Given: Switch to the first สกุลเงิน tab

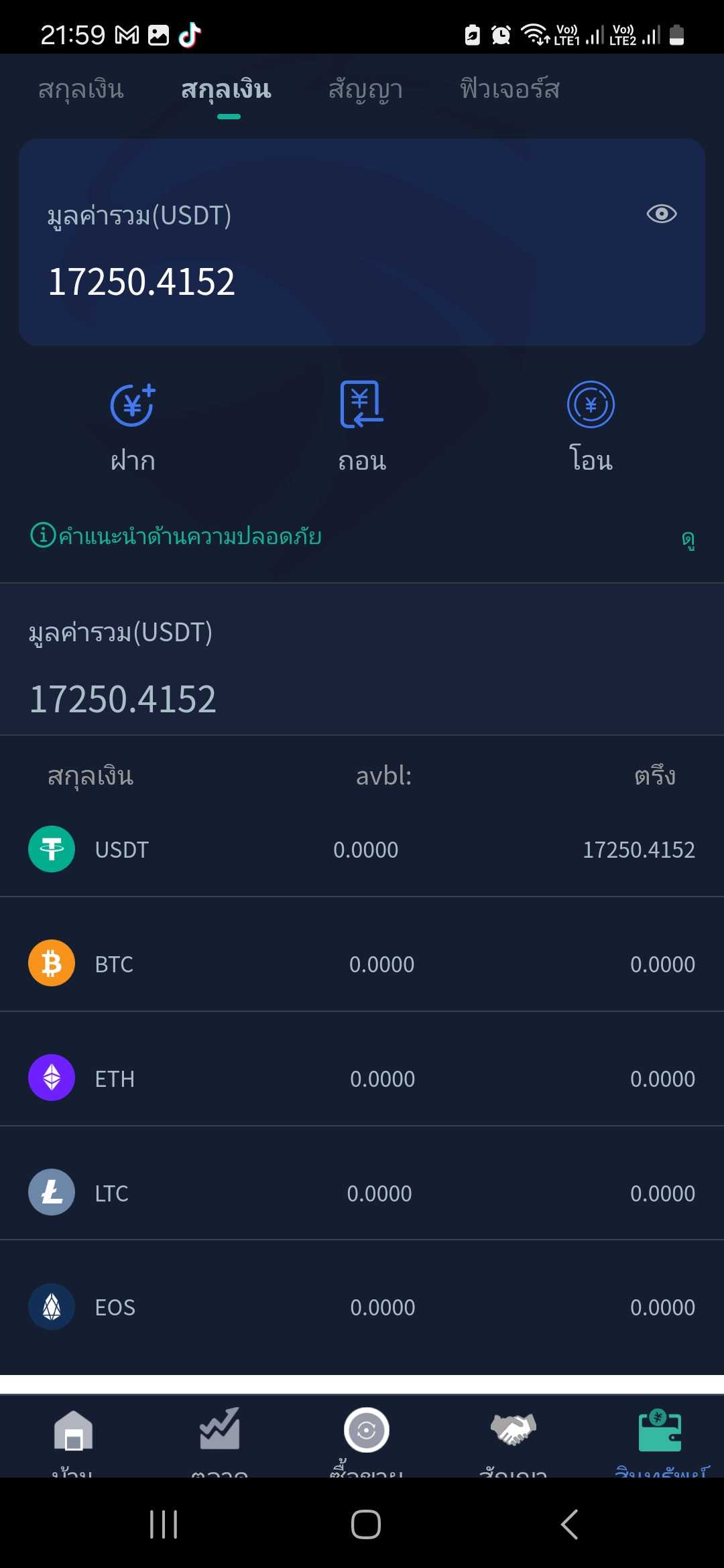Looking at the screenshot, I should coord(81,90).
